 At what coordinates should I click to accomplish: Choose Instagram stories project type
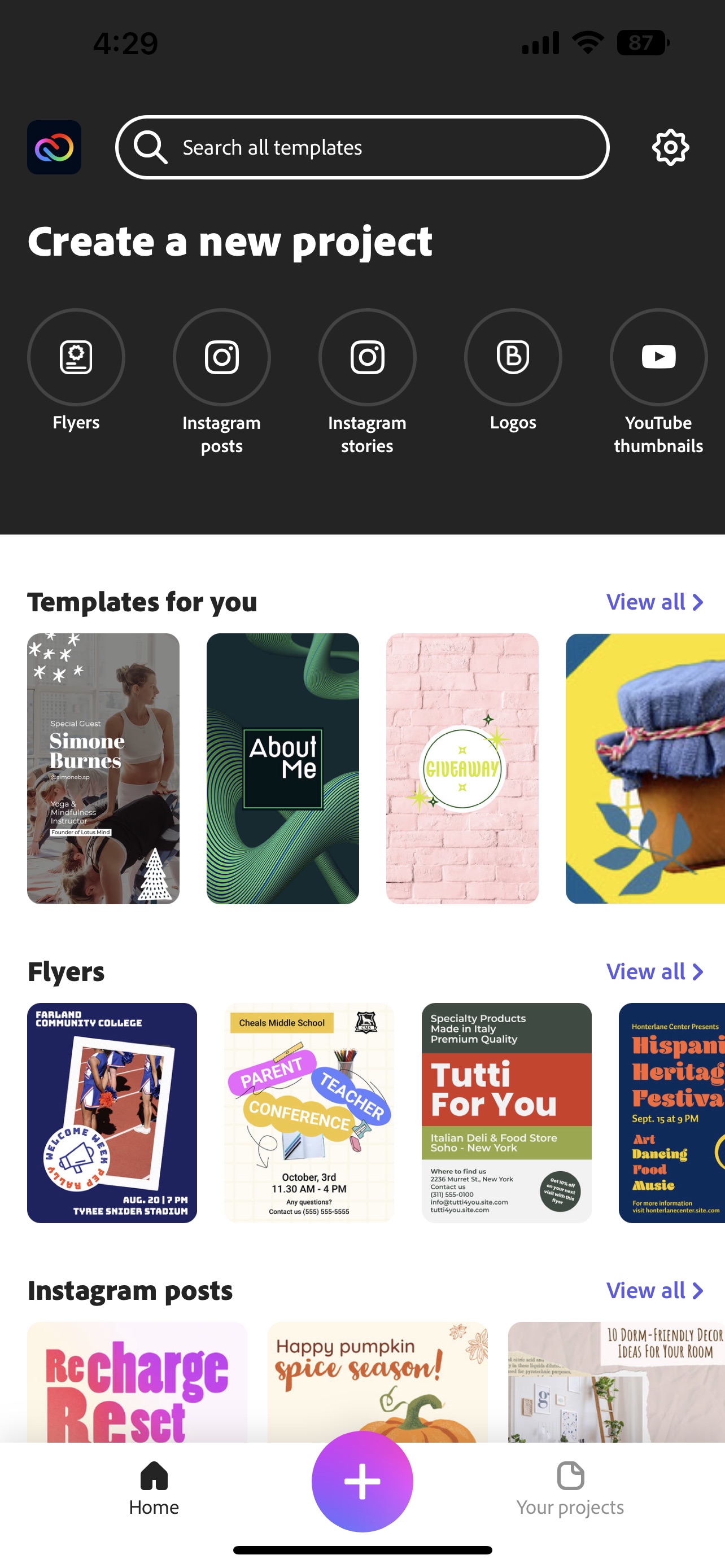click(x=367, y=357)
